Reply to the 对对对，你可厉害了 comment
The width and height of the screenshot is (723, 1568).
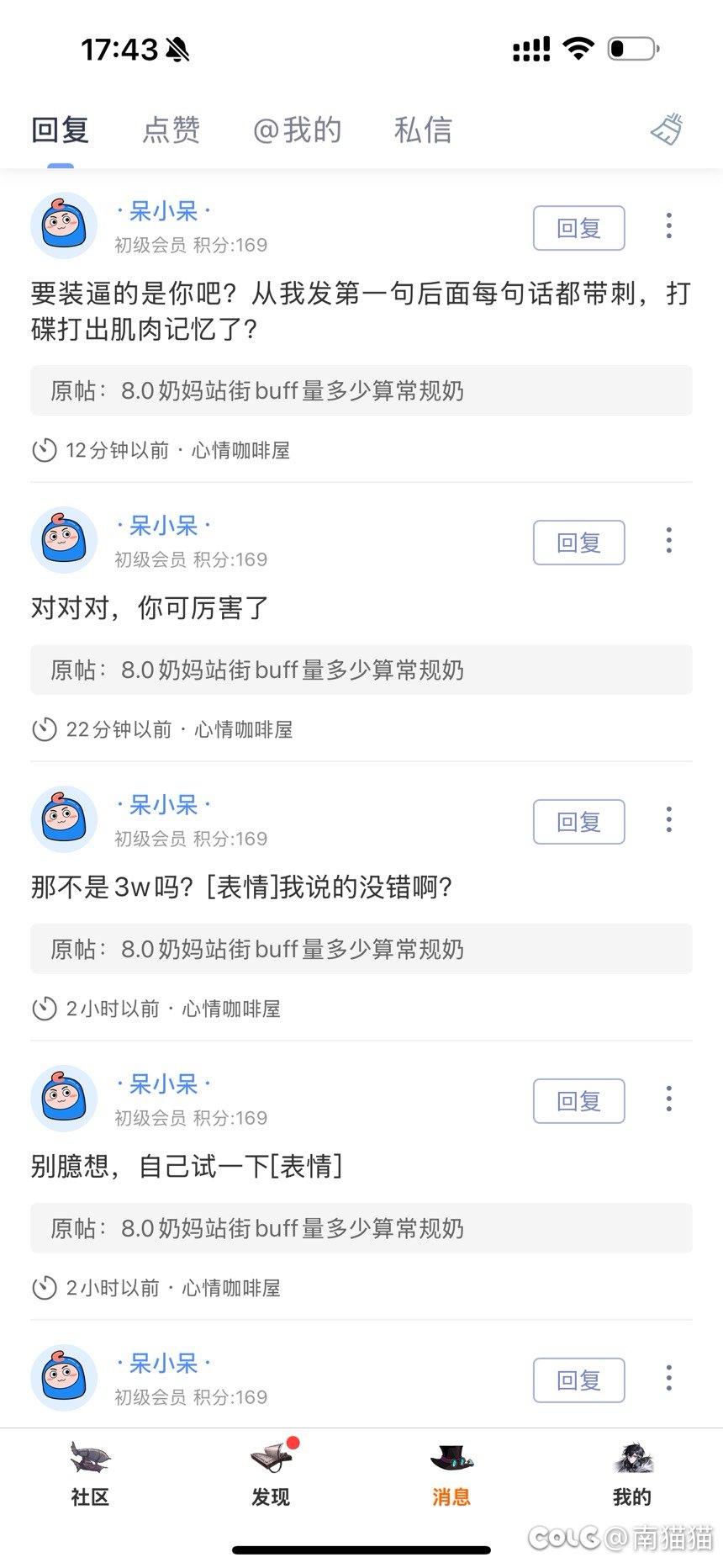tap(578, 543)
